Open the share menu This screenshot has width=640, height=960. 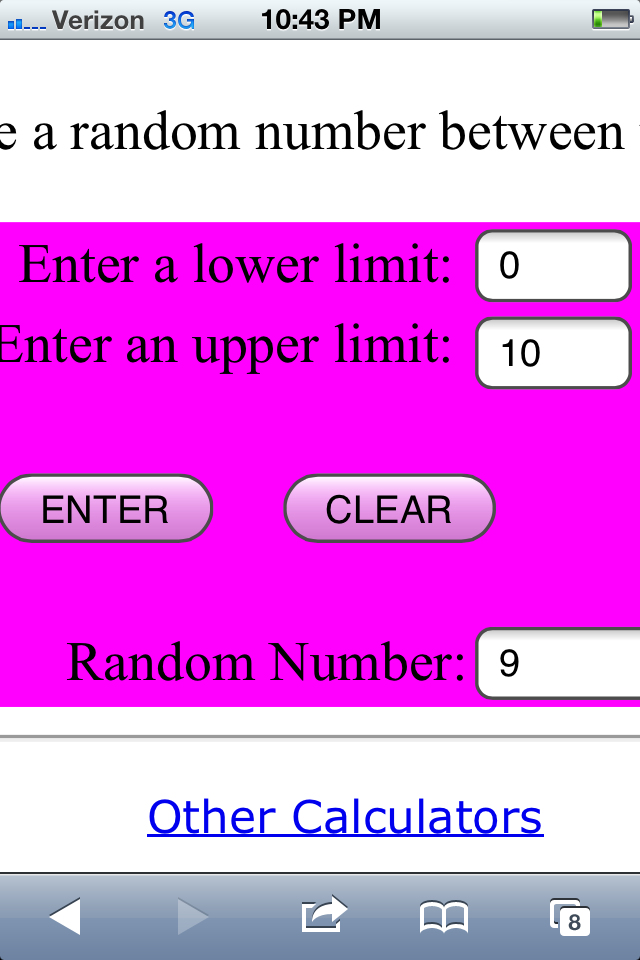(324, 914)
